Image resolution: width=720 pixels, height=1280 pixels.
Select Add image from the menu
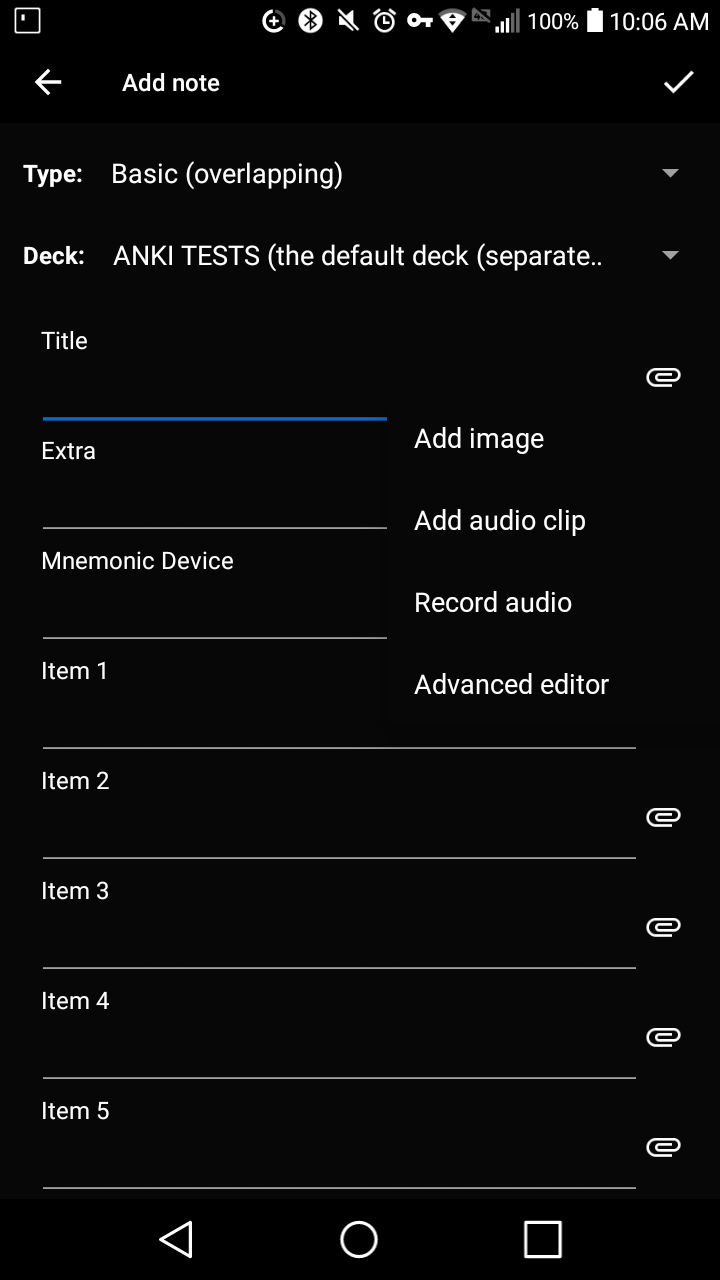point(479,438)
